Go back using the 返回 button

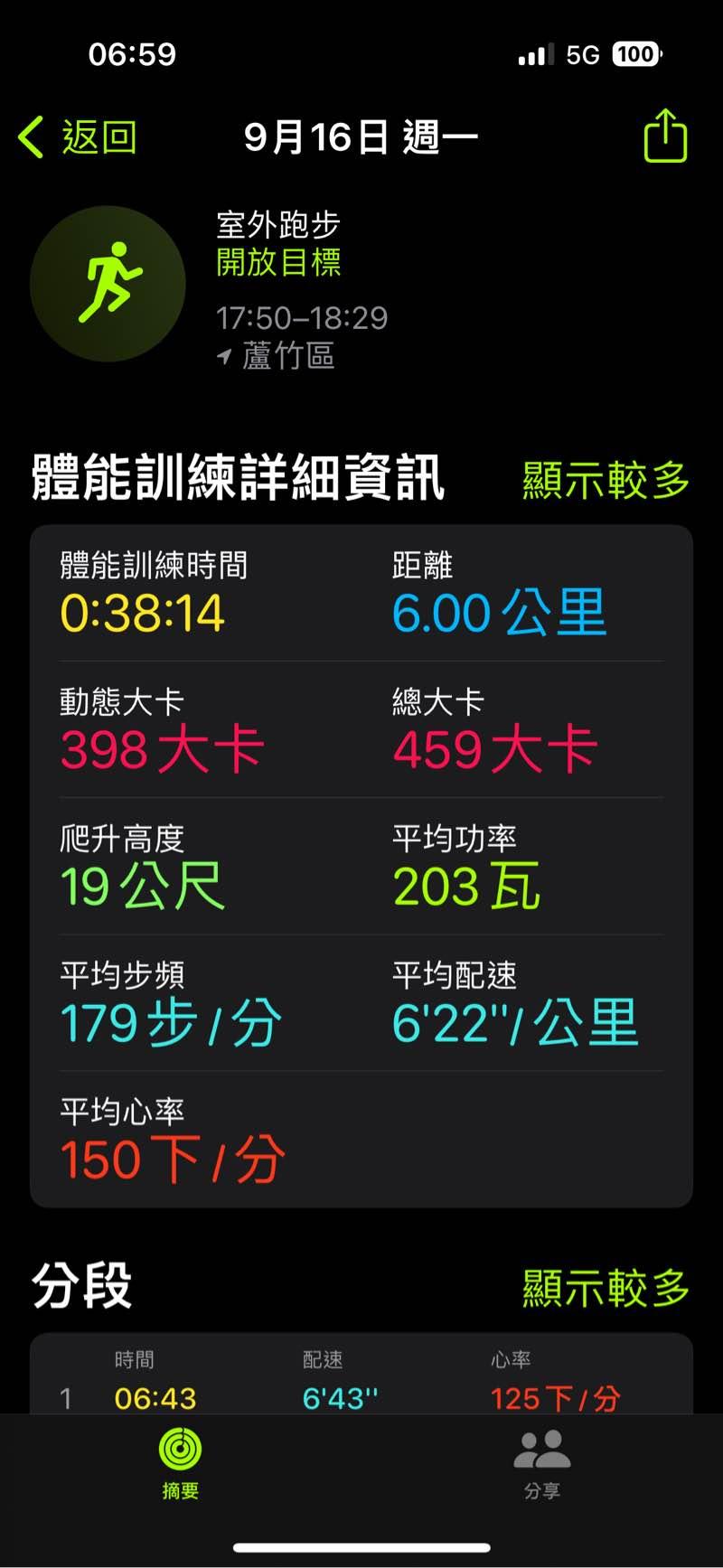click(x=79, y=138)
